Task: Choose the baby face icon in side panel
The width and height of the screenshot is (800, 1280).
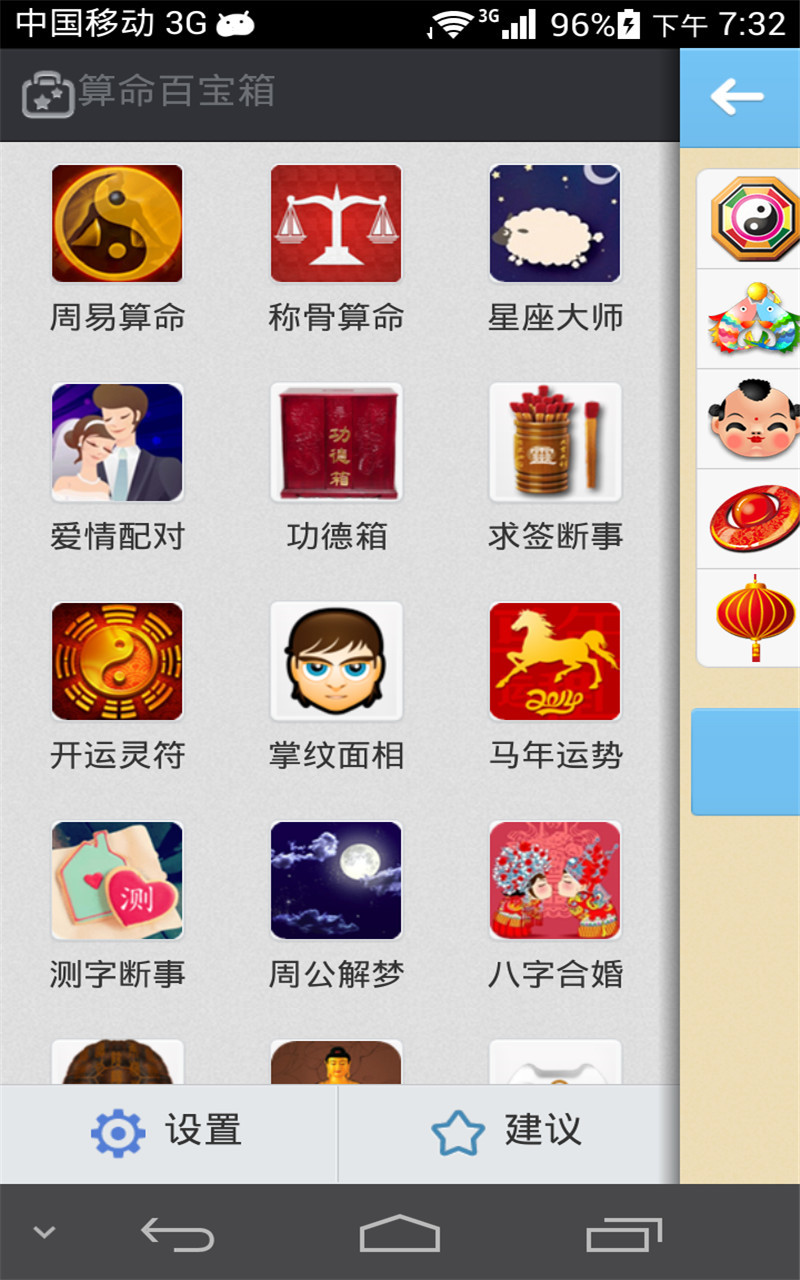Action: (755, 418)
